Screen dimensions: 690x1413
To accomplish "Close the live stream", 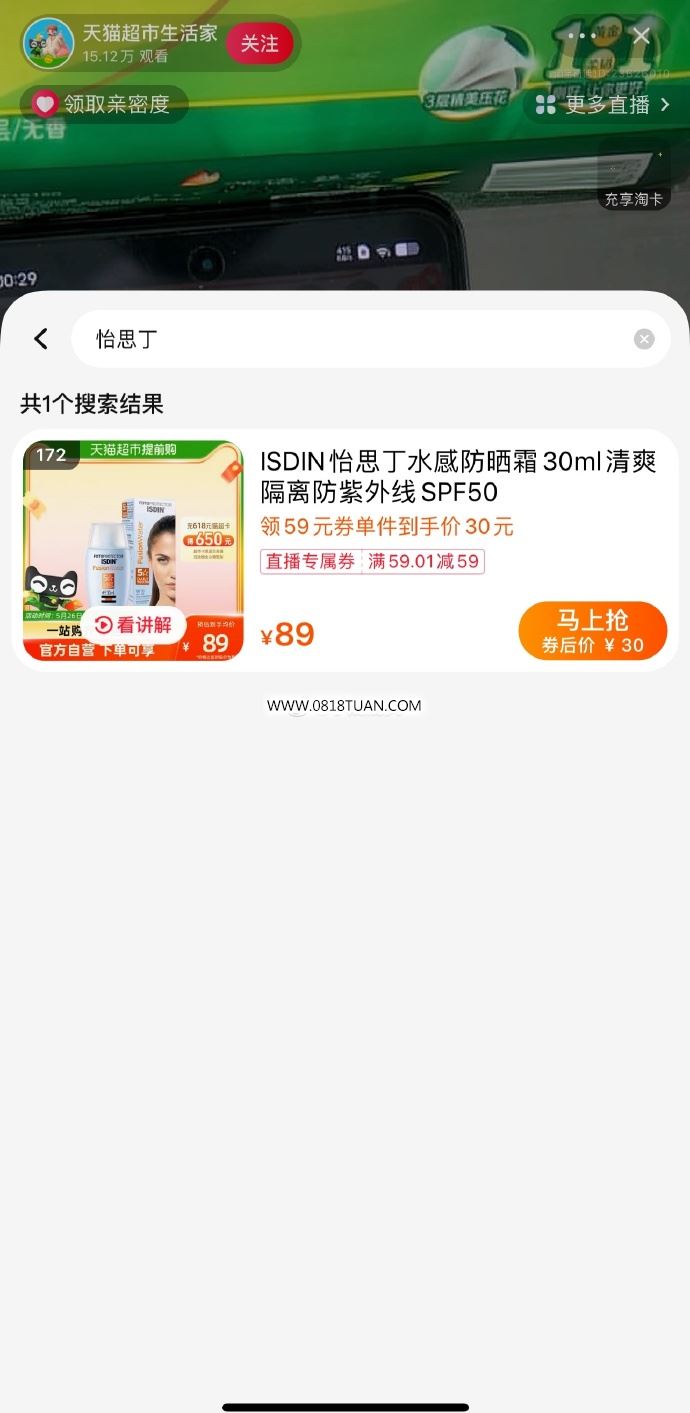I will pyautogui.click(x=641, y=37).
